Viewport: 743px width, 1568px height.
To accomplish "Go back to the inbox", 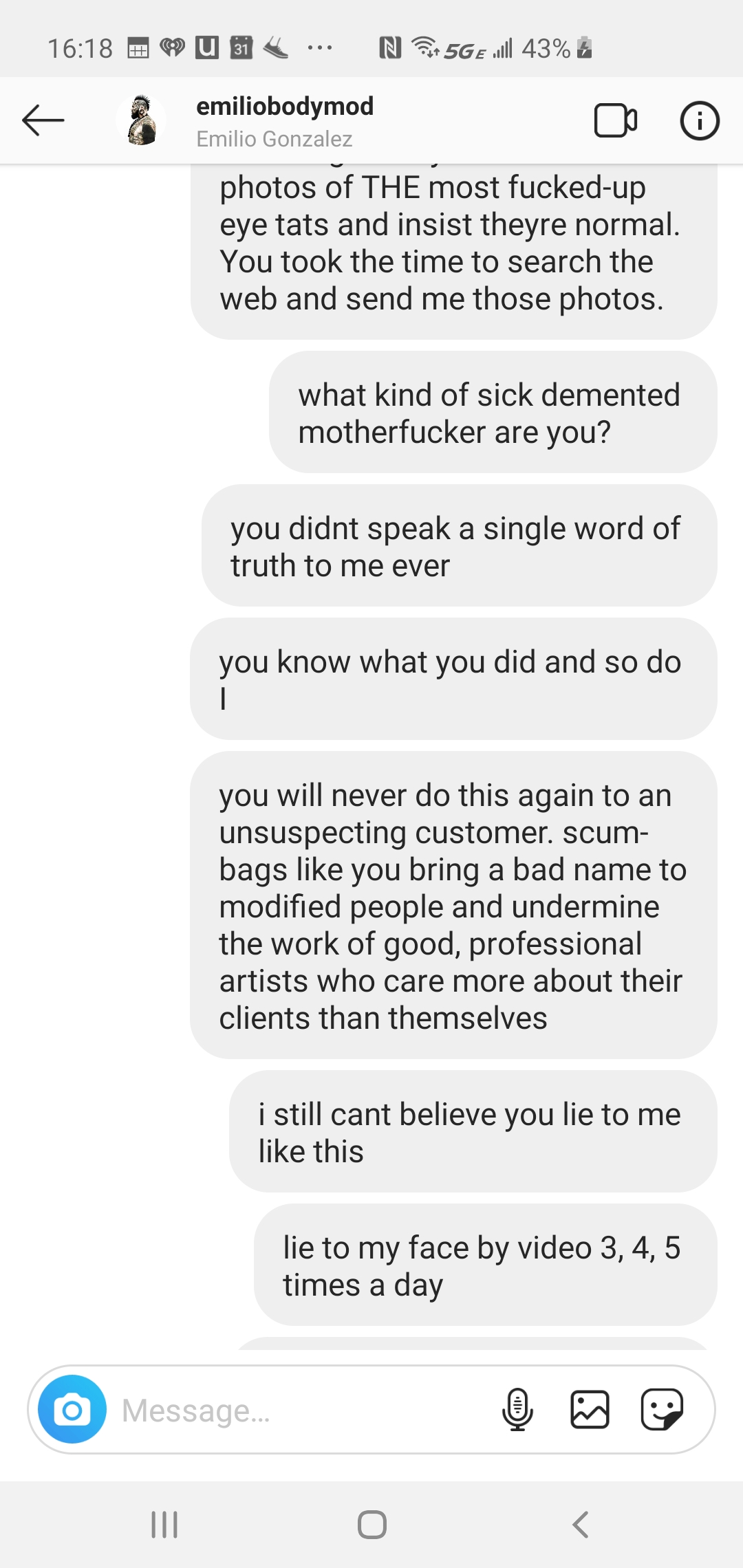I will 43,121.
